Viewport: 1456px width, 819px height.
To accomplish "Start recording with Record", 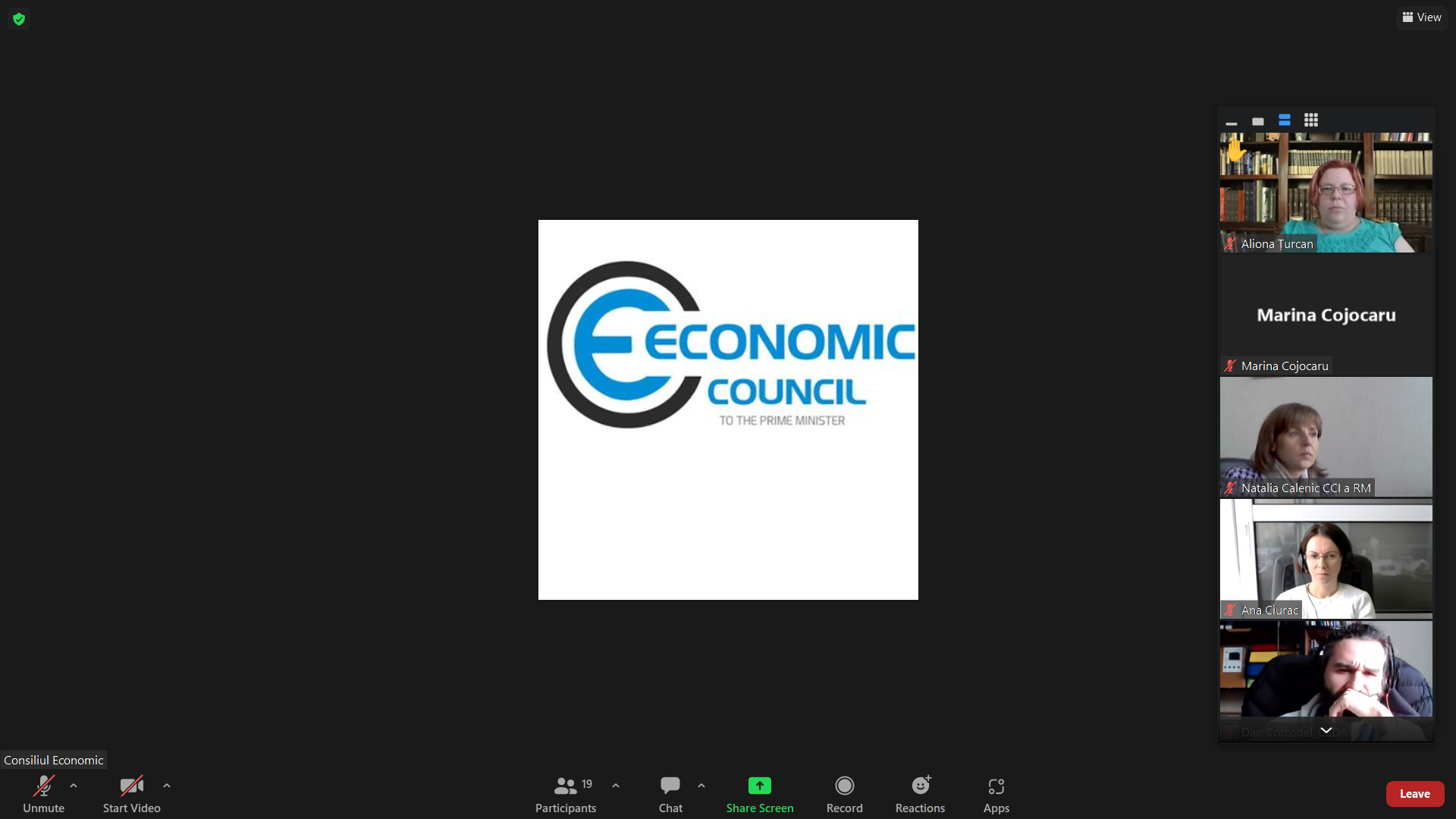I will click(844, 793).
